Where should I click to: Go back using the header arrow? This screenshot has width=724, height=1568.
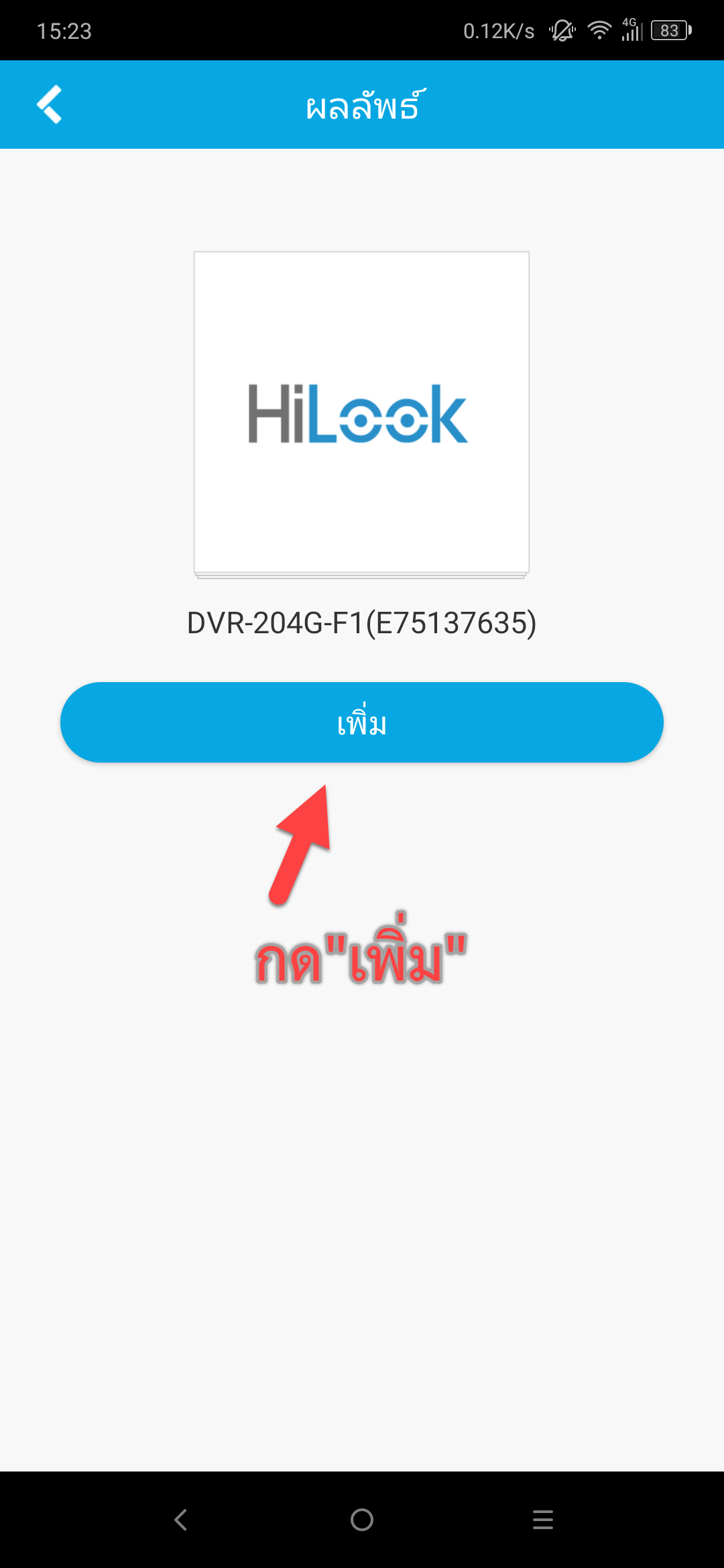(x=50, y=105)
